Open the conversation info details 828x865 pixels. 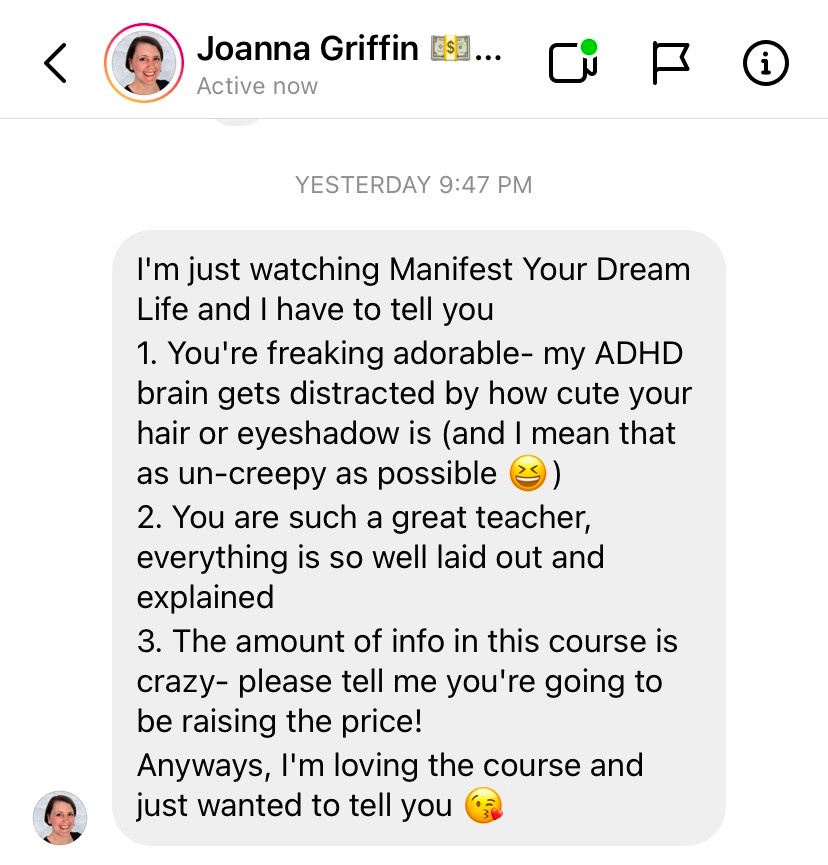coord(766,64)
